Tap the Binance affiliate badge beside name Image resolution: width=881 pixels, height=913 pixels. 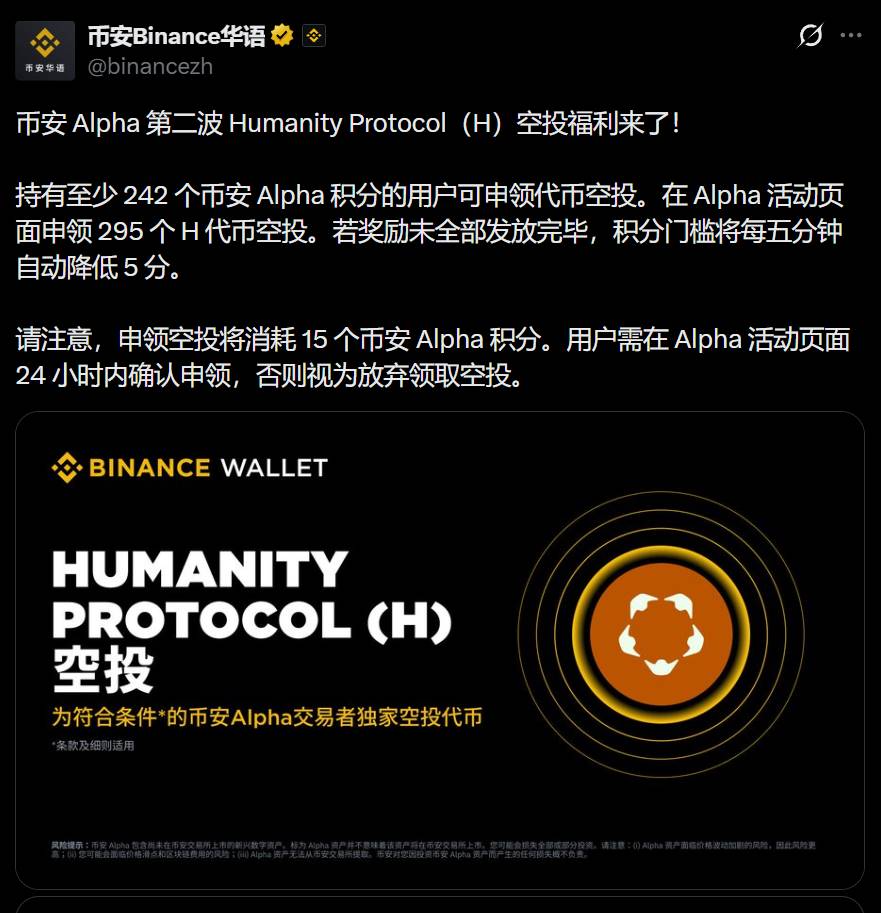coord(314,37)
